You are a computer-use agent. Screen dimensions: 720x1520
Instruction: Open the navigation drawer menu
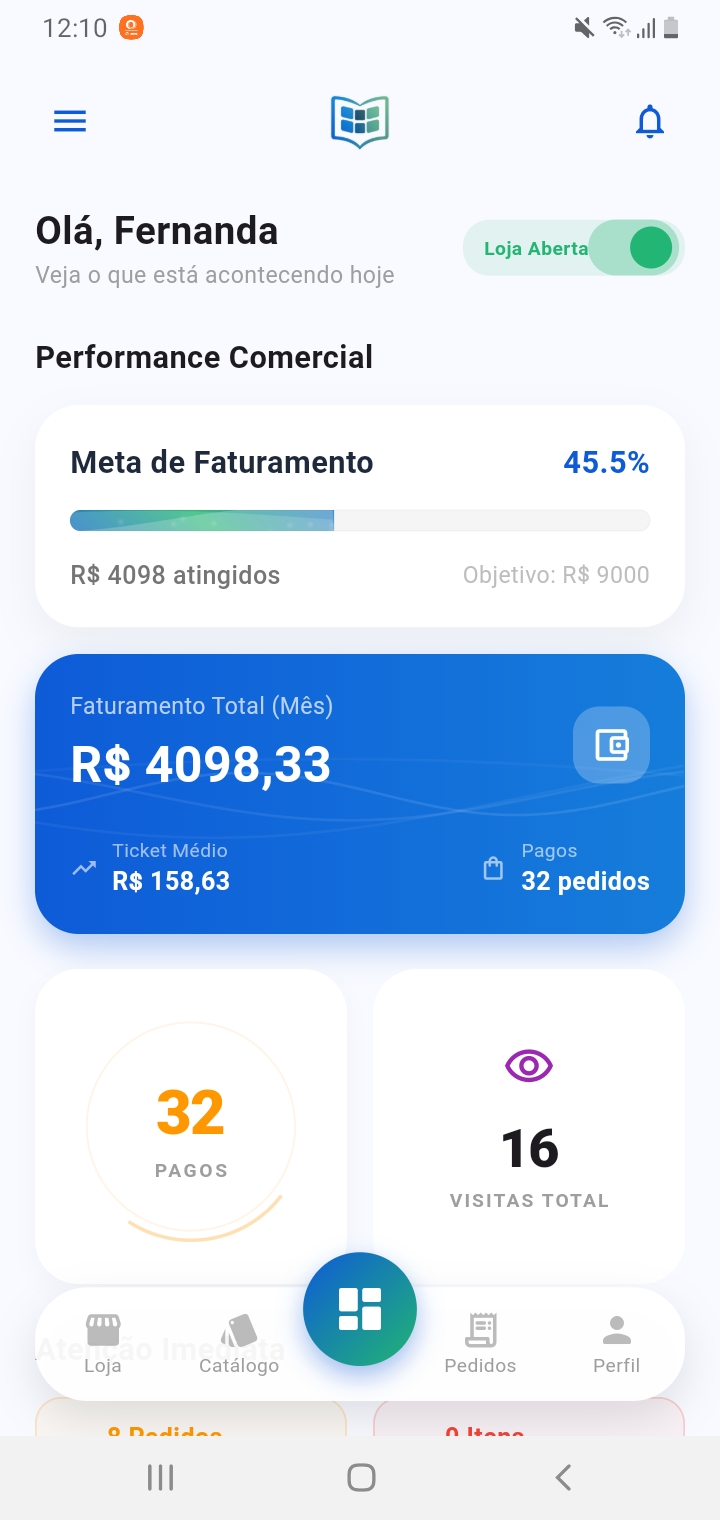pyautogui.click(x=69, y=121)
